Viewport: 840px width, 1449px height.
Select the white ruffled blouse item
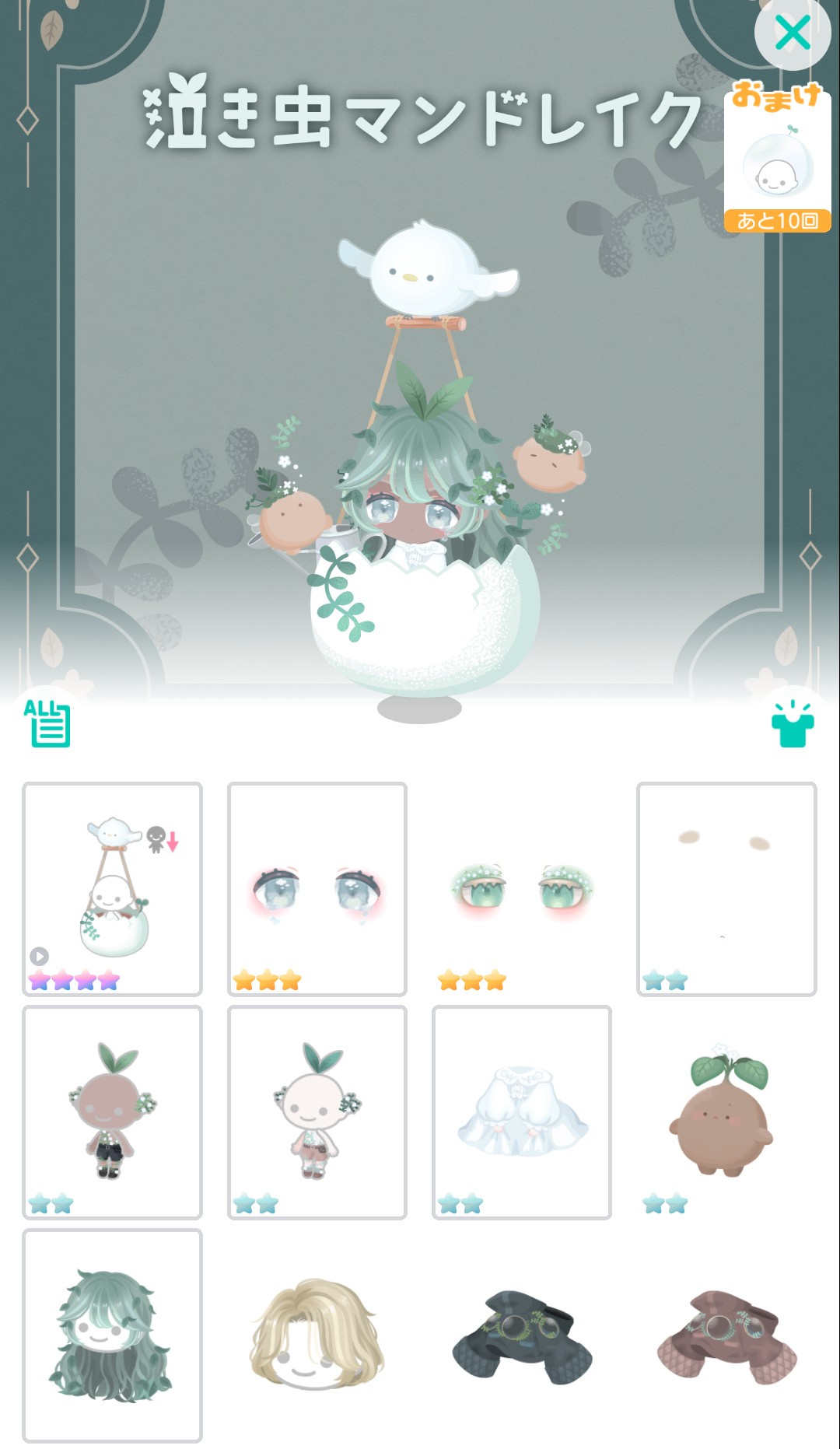[x=522, y=1111]
